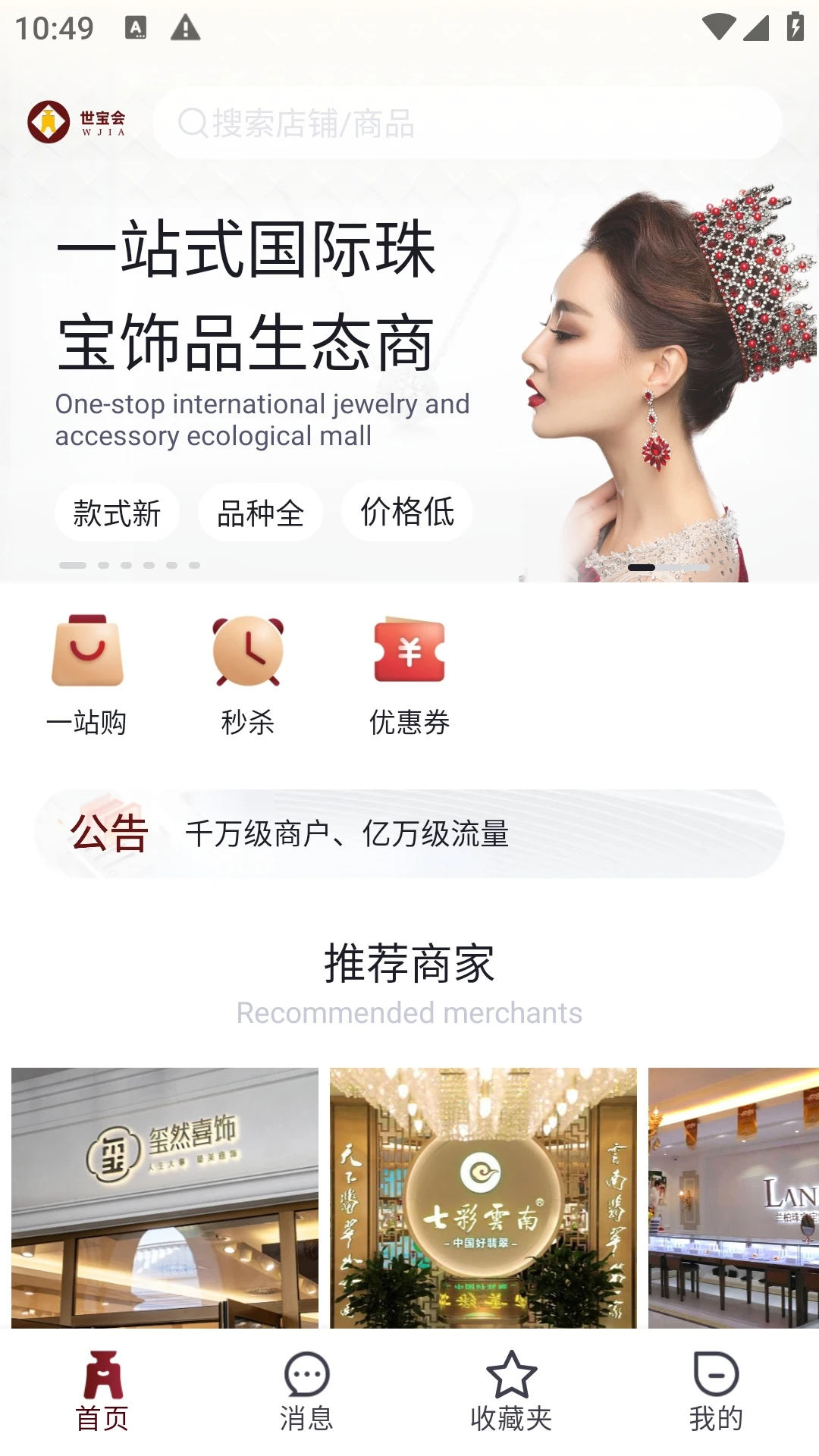819x1456 pixels.
Task: Open the 一站购 shortcut
Action: (87, 675)
